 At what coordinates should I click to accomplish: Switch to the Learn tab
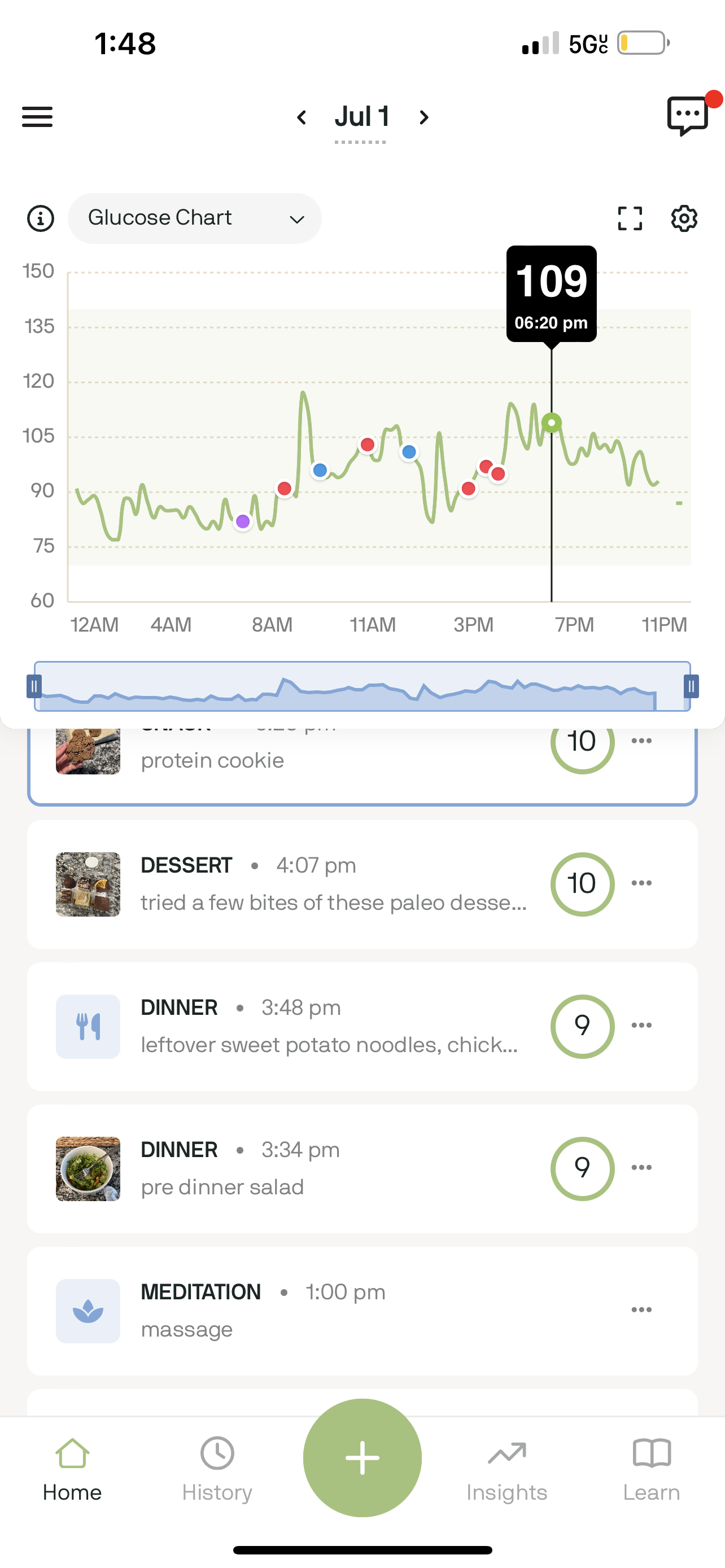pyautogui.click(x=652, y=1469)
